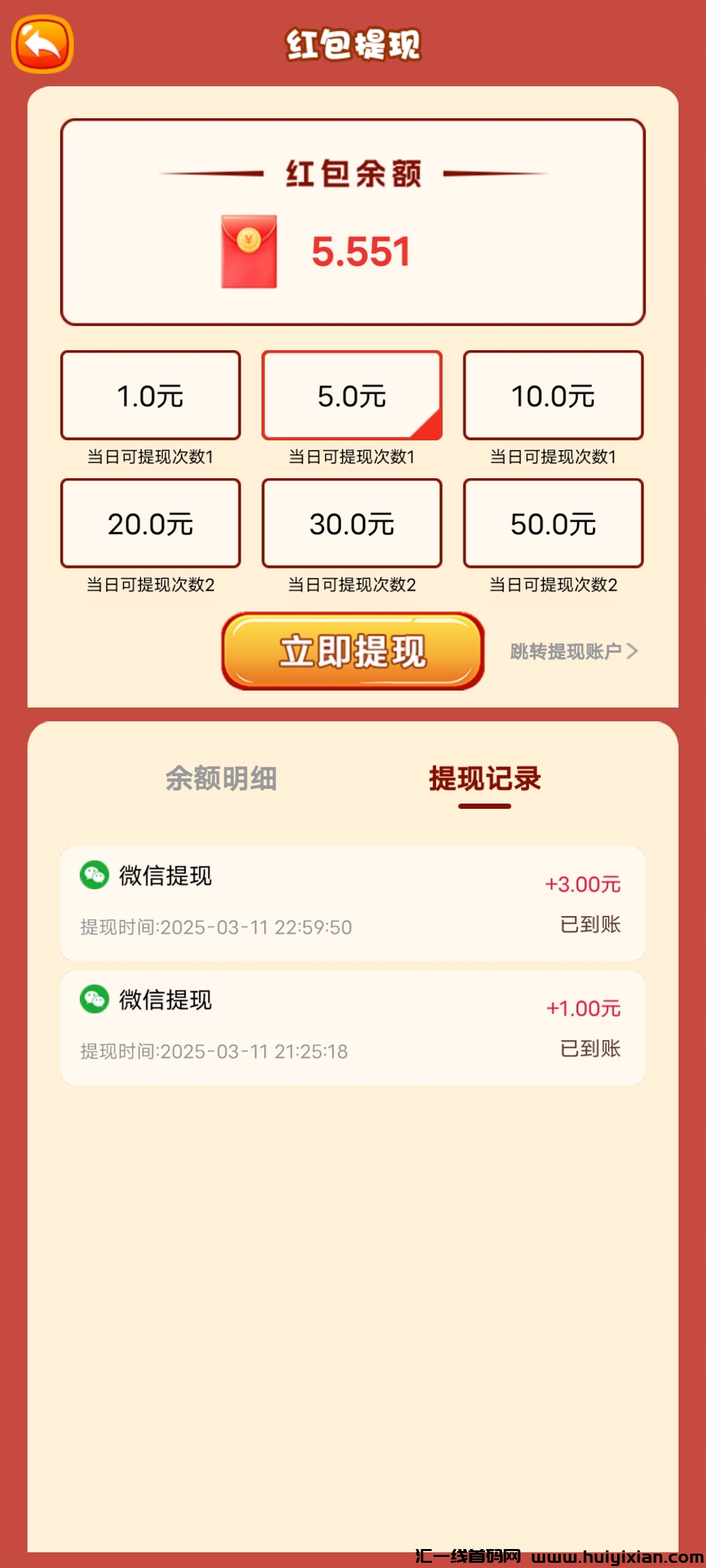Select the yellow coin symbol on the red envelope

[250, 238]
